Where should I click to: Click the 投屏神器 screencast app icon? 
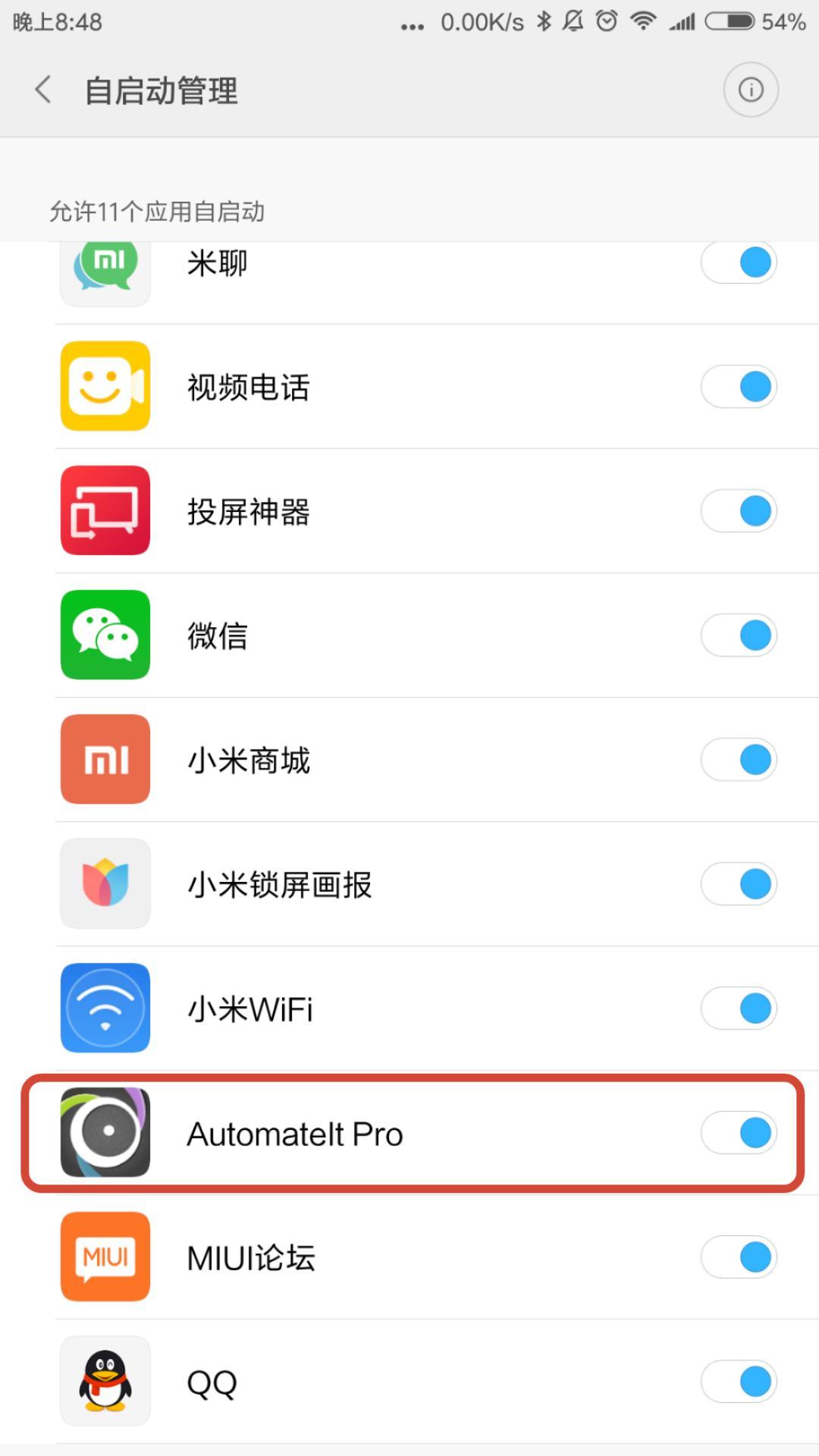point(105,510)
